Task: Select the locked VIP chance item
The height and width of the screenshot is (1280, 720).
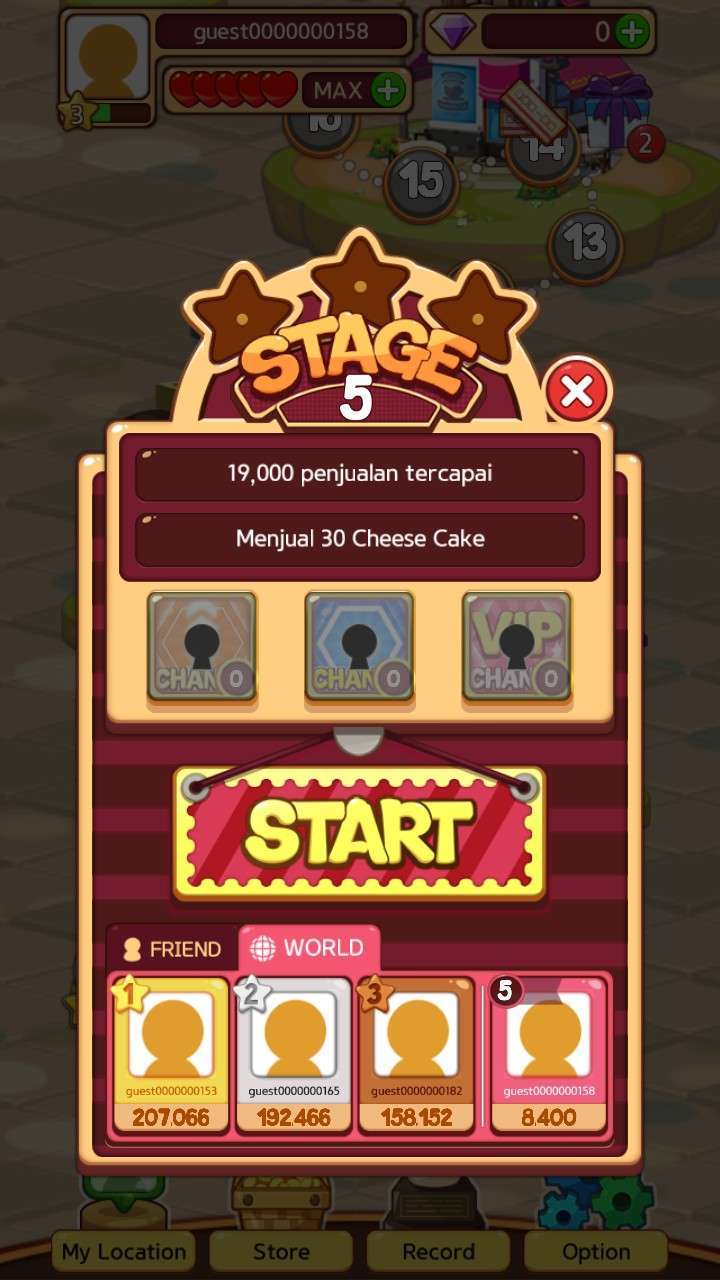Action: tap(516, 646)
